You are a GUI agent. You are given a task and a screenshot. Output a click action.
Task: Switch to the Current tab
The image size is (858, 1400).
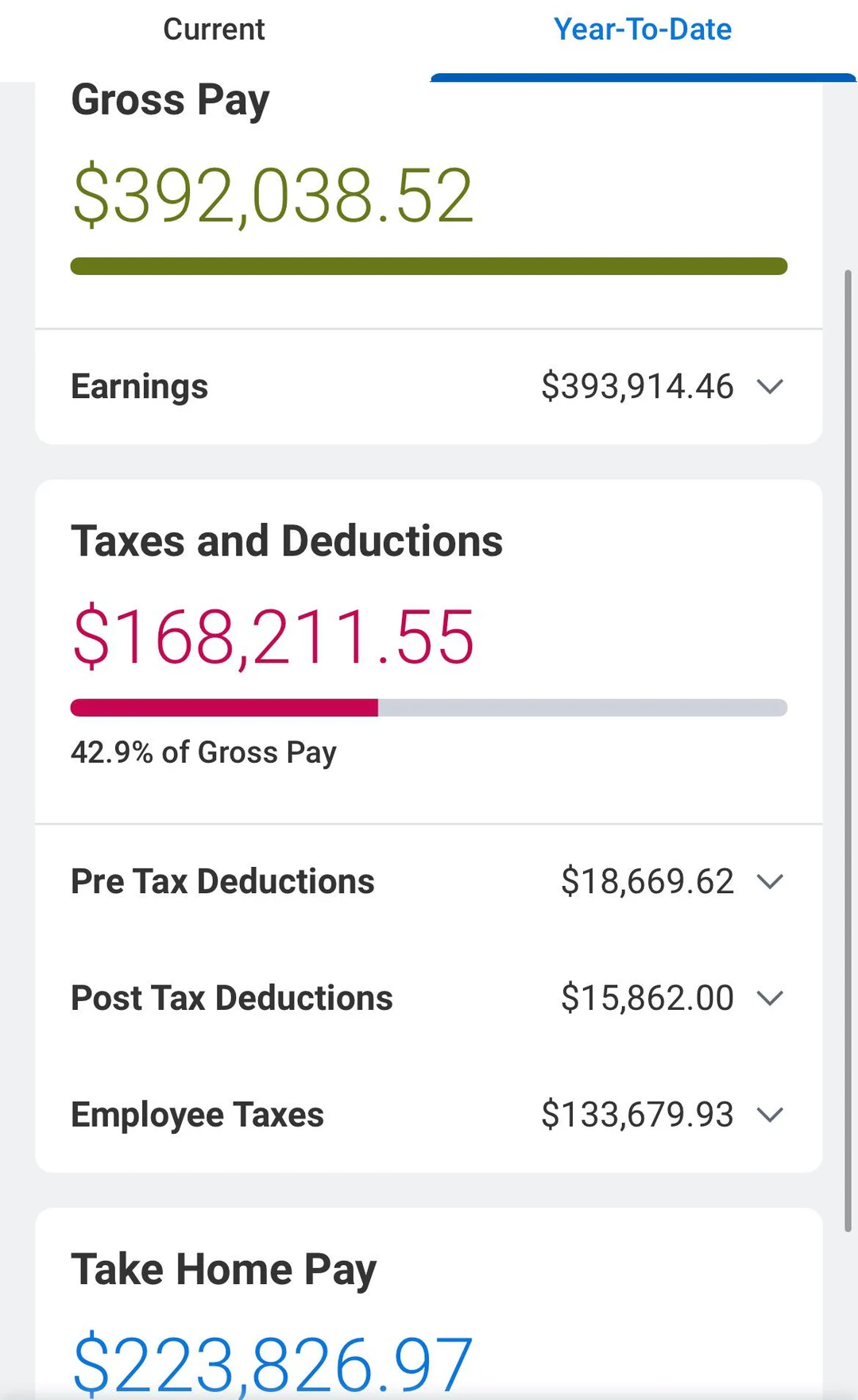coord(214,29)
